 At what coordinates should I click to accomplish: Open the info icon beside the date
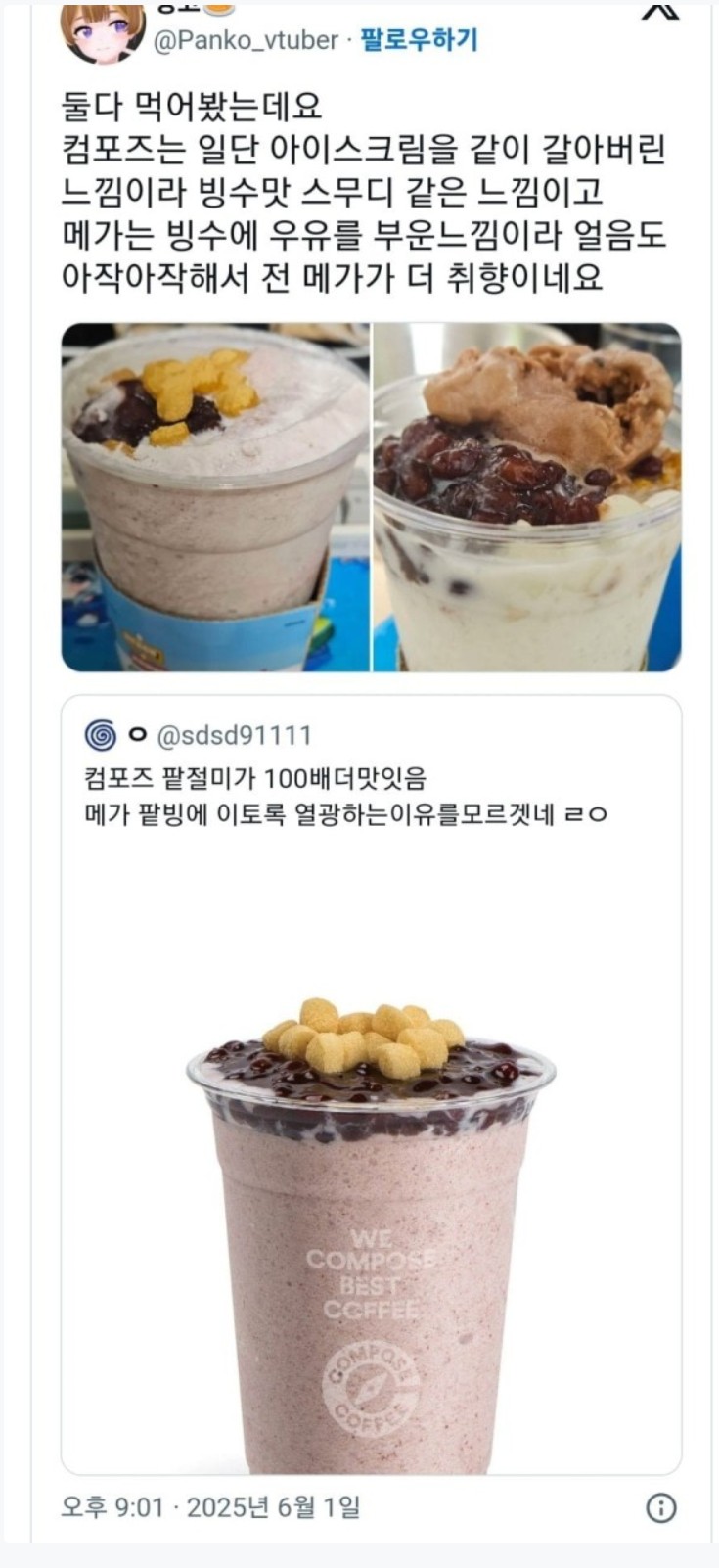click(x=662, y=1507)
